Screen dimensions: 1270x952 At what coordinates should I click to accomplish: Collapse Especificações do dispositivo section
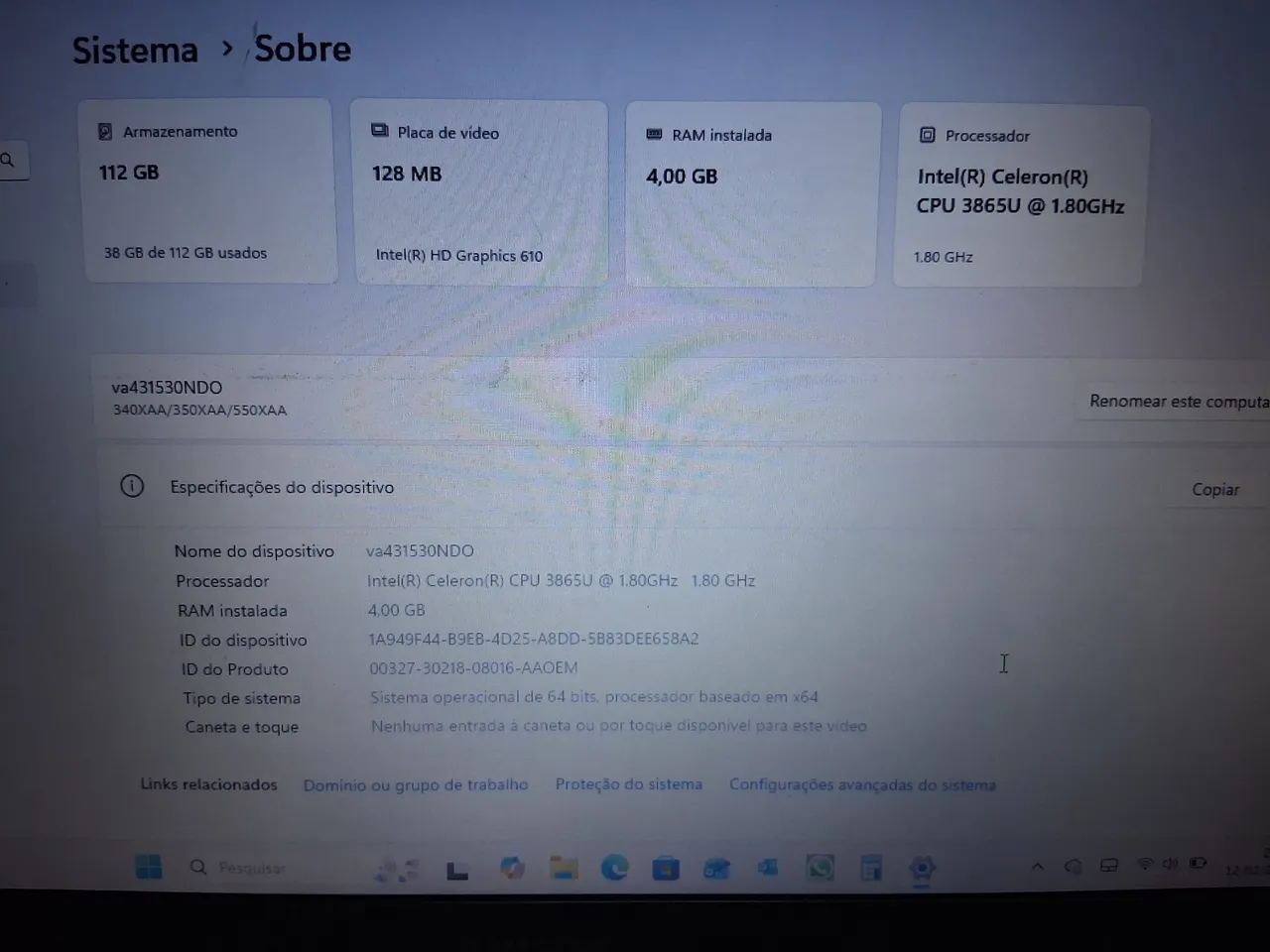pyautogui.click(x=282, y=487)
